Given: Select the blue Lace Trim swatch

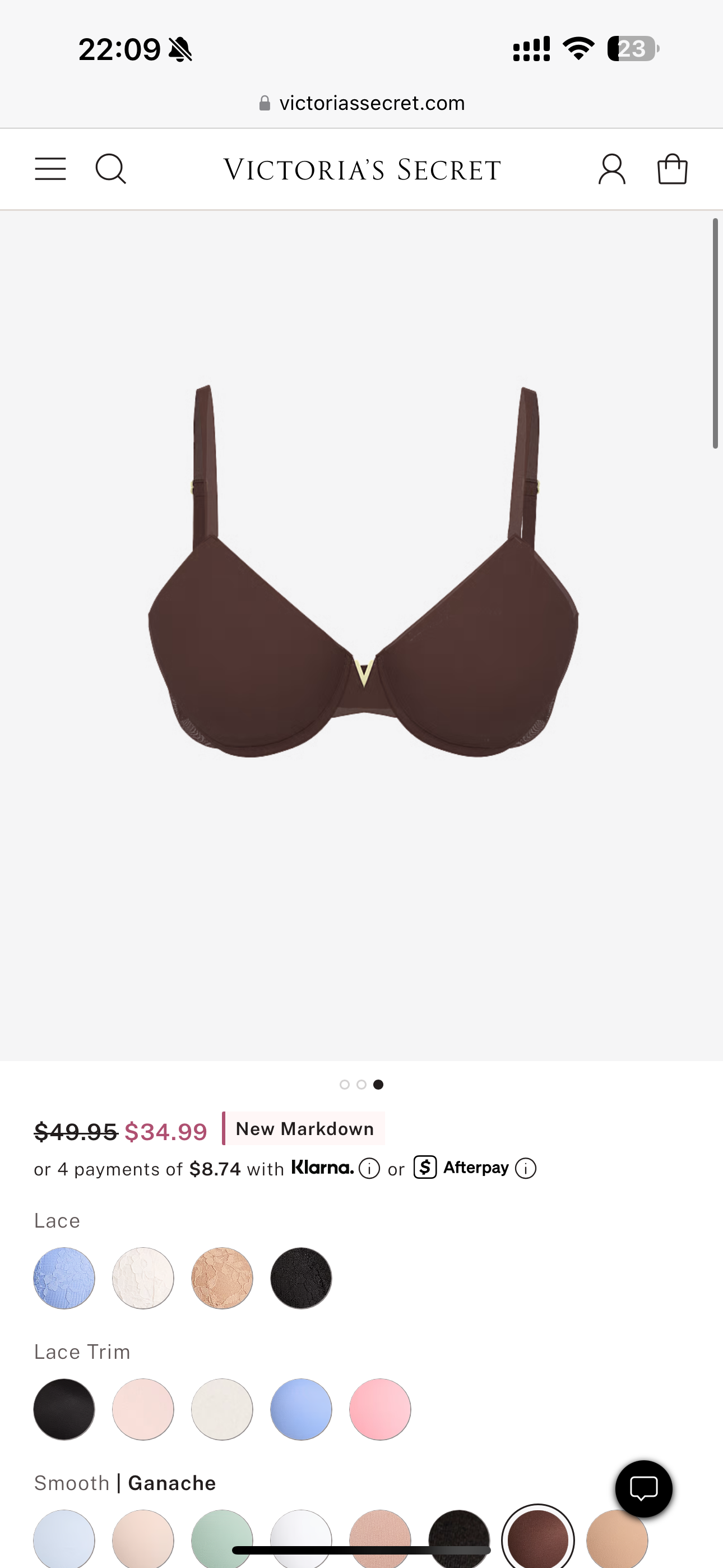Looking at the screenshot, I should 302,1409.
